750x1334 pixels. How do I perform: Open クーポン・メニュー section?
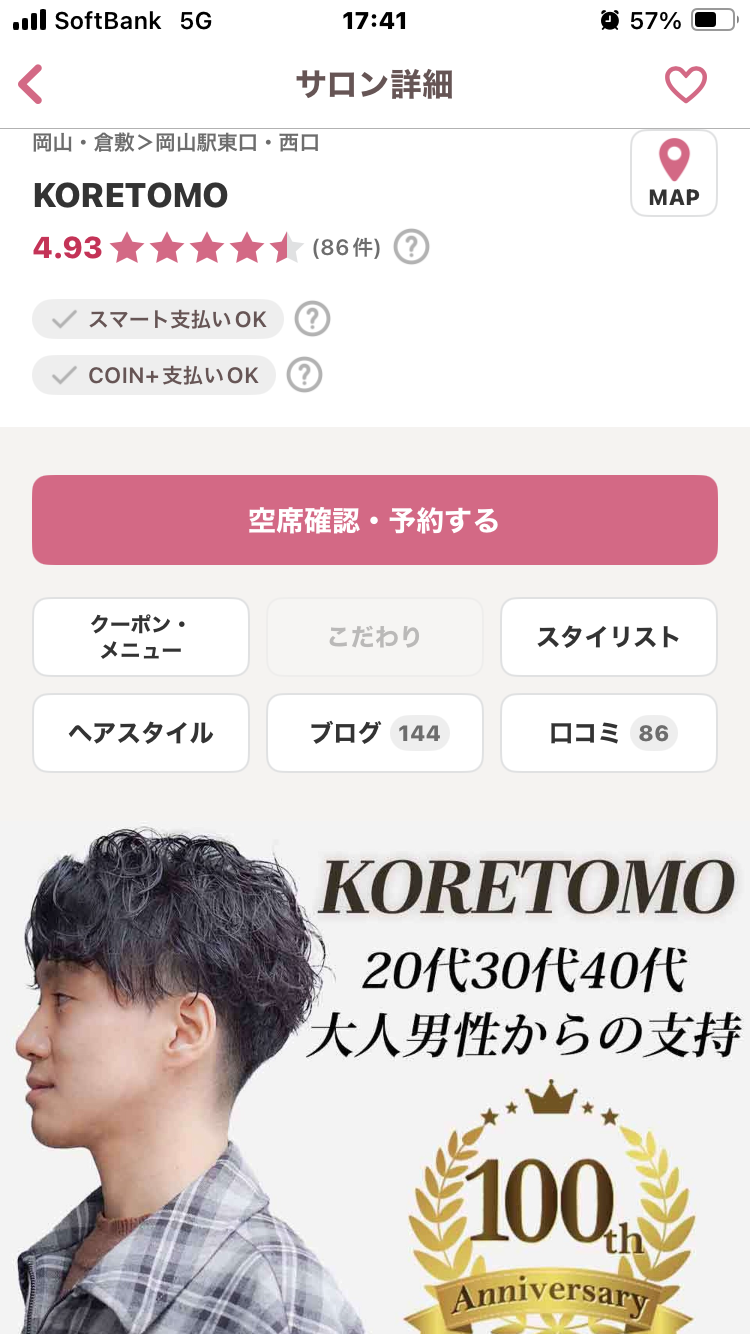141,637
